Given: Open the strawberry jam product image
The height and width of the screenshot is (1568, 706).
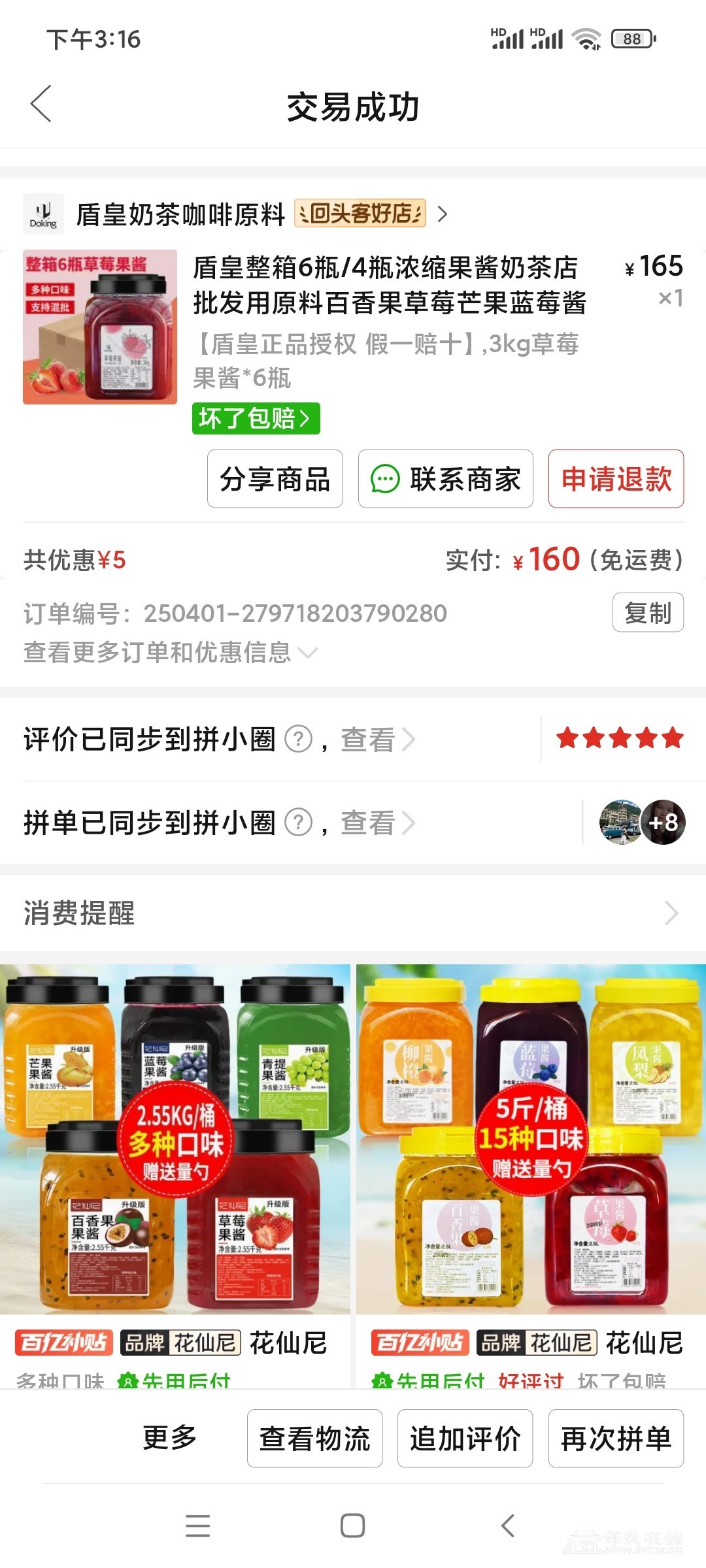Looking at the screenshot, I should click(x=100, y=327).
